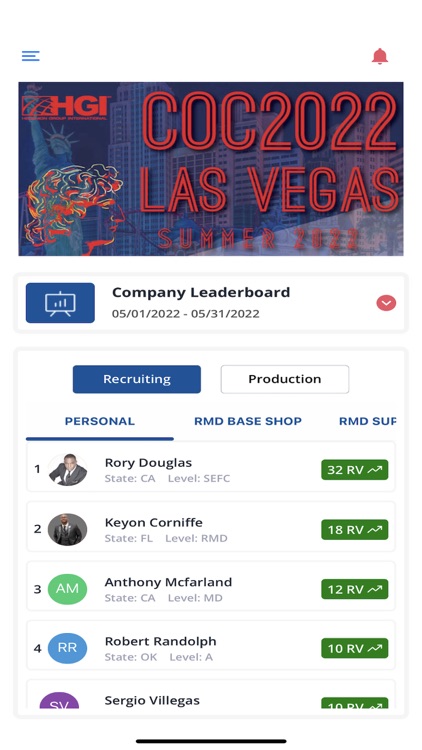This screenshot has height=750, width=422.
Task: Select the Personal tab
Action: point(100,421)
